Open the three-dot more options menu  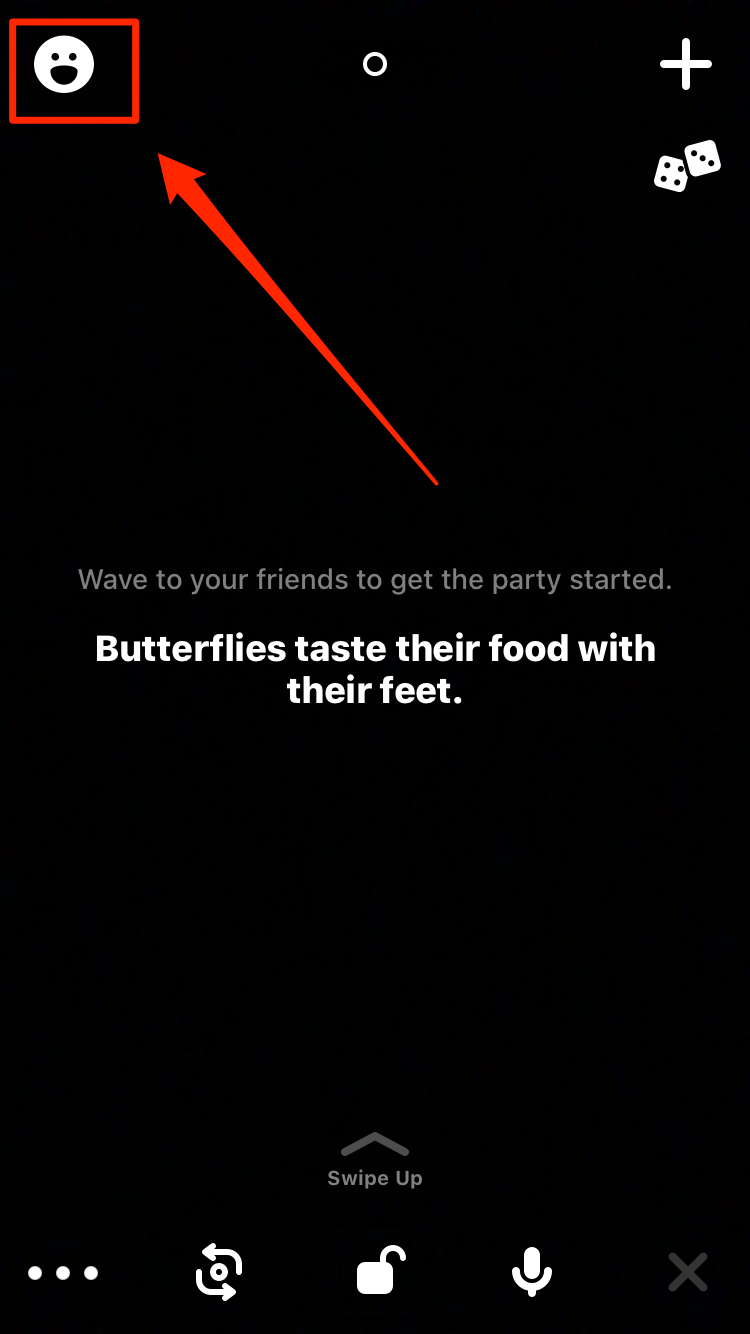tap(63, 1273)
